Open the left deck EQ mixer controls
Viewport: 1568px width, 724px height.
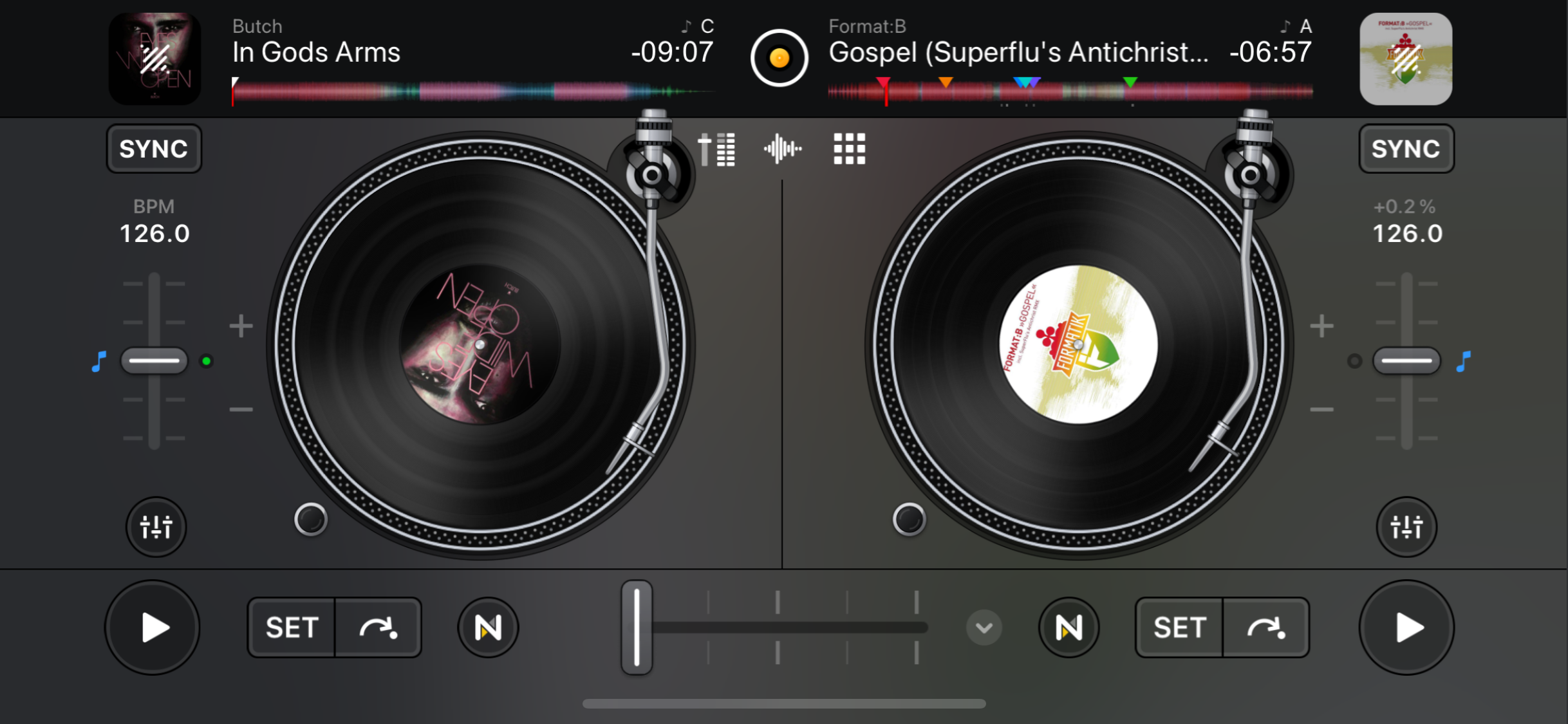pos(156,527)
